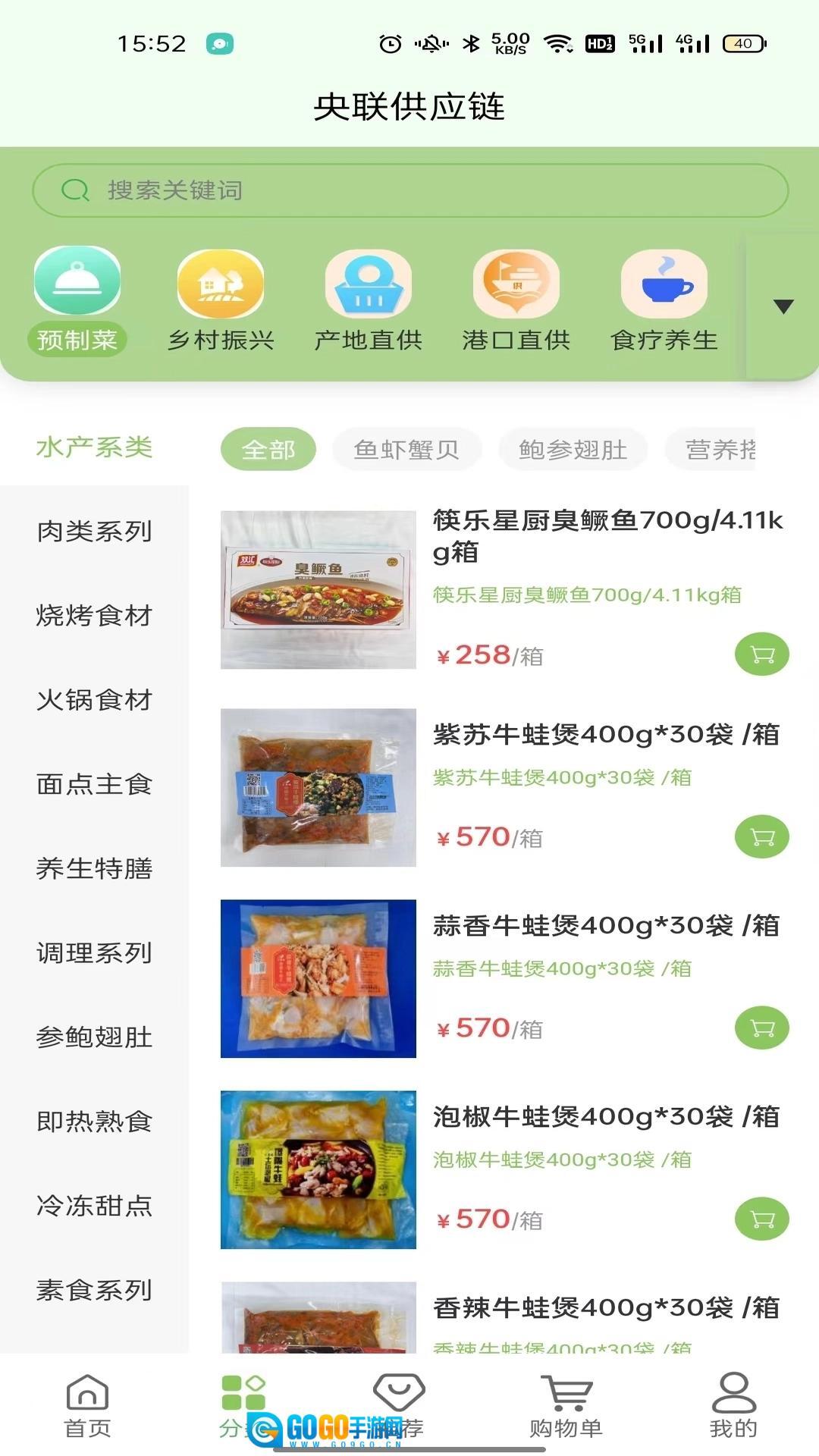Select the 全部 filter toggle

tap(269, 449)
